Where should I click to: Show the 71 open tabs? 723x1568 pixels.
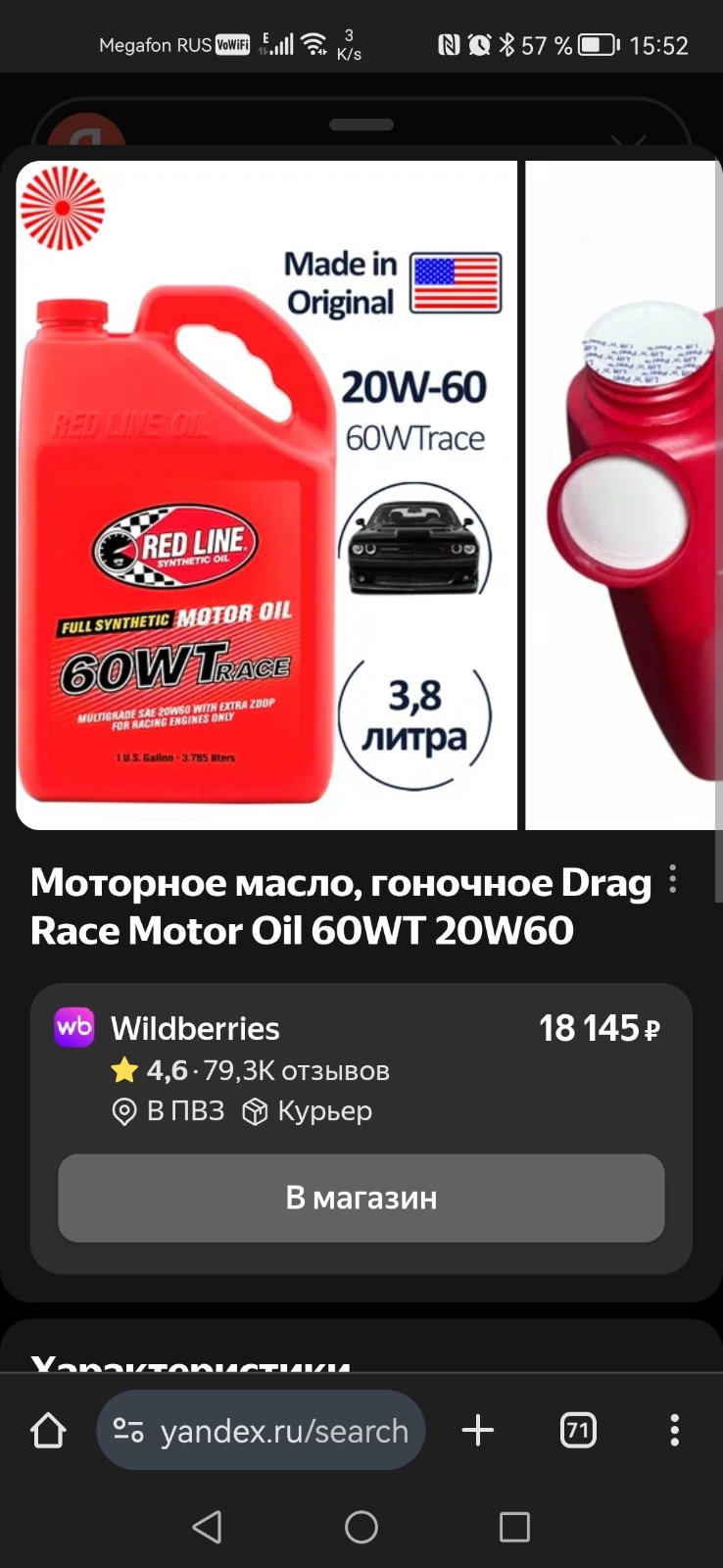pos(578,1431)
